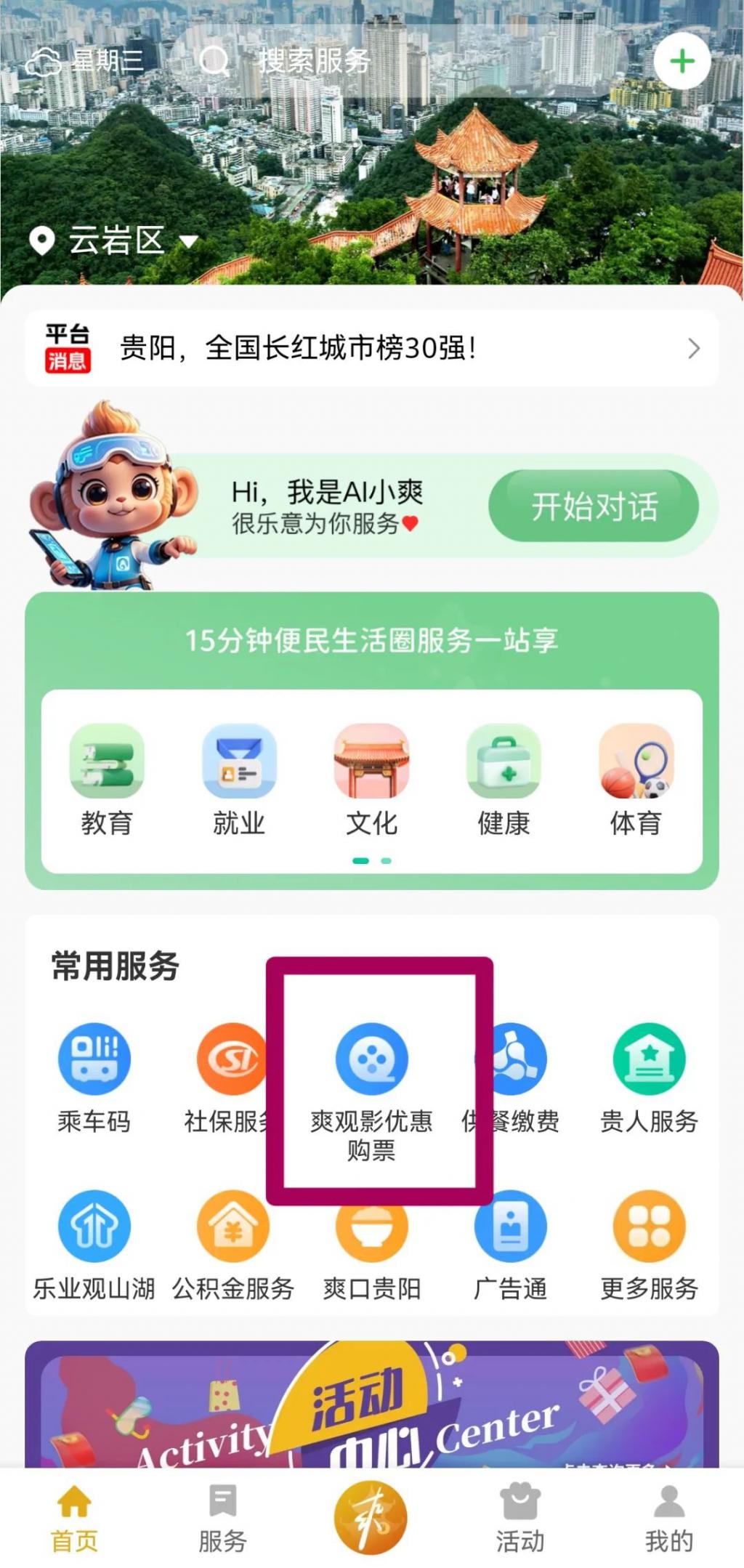Open the platform message about 贵阳
Viewport: 744px width, 1568px height.
tap(371, 348)
